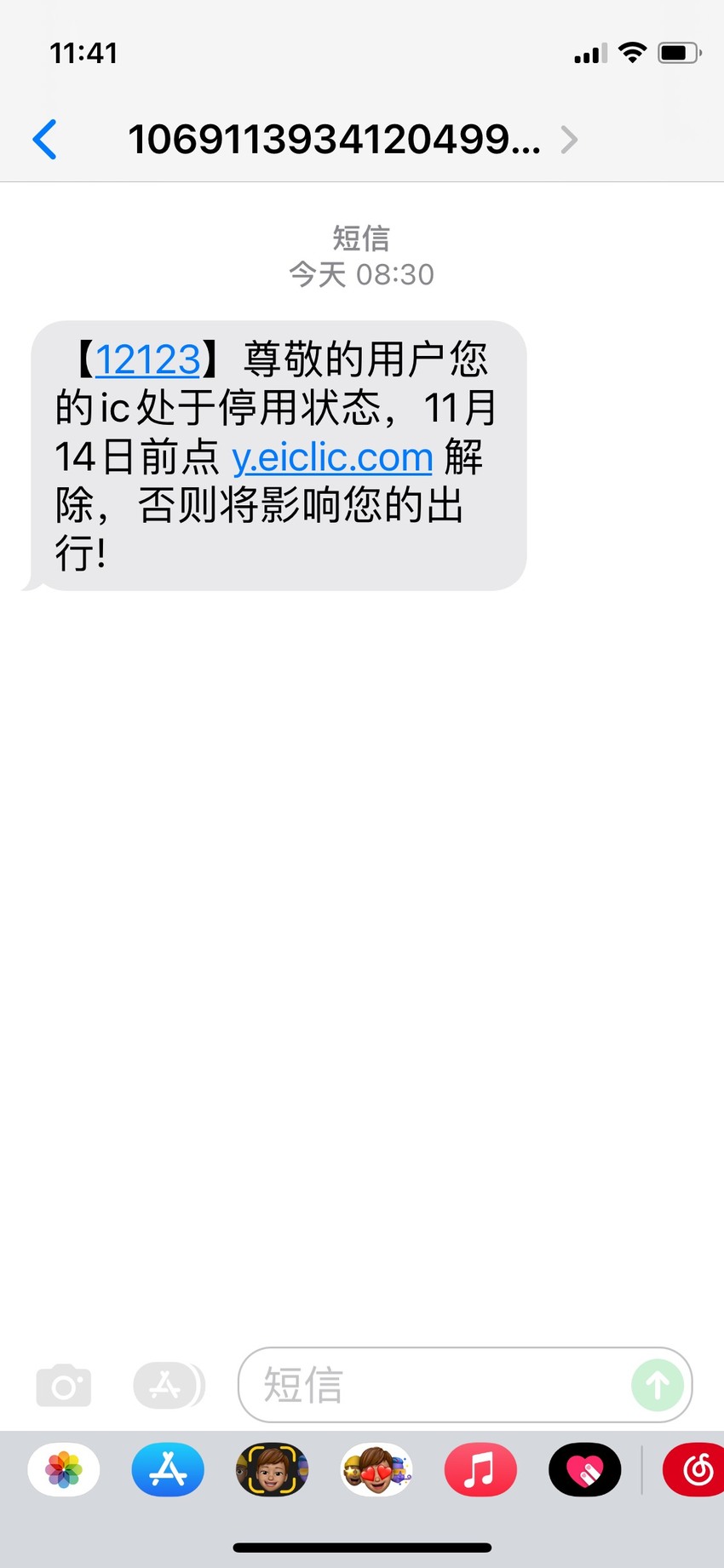
Task: Toggle the App Store apps drawer button
Action: coord(169,1385)
